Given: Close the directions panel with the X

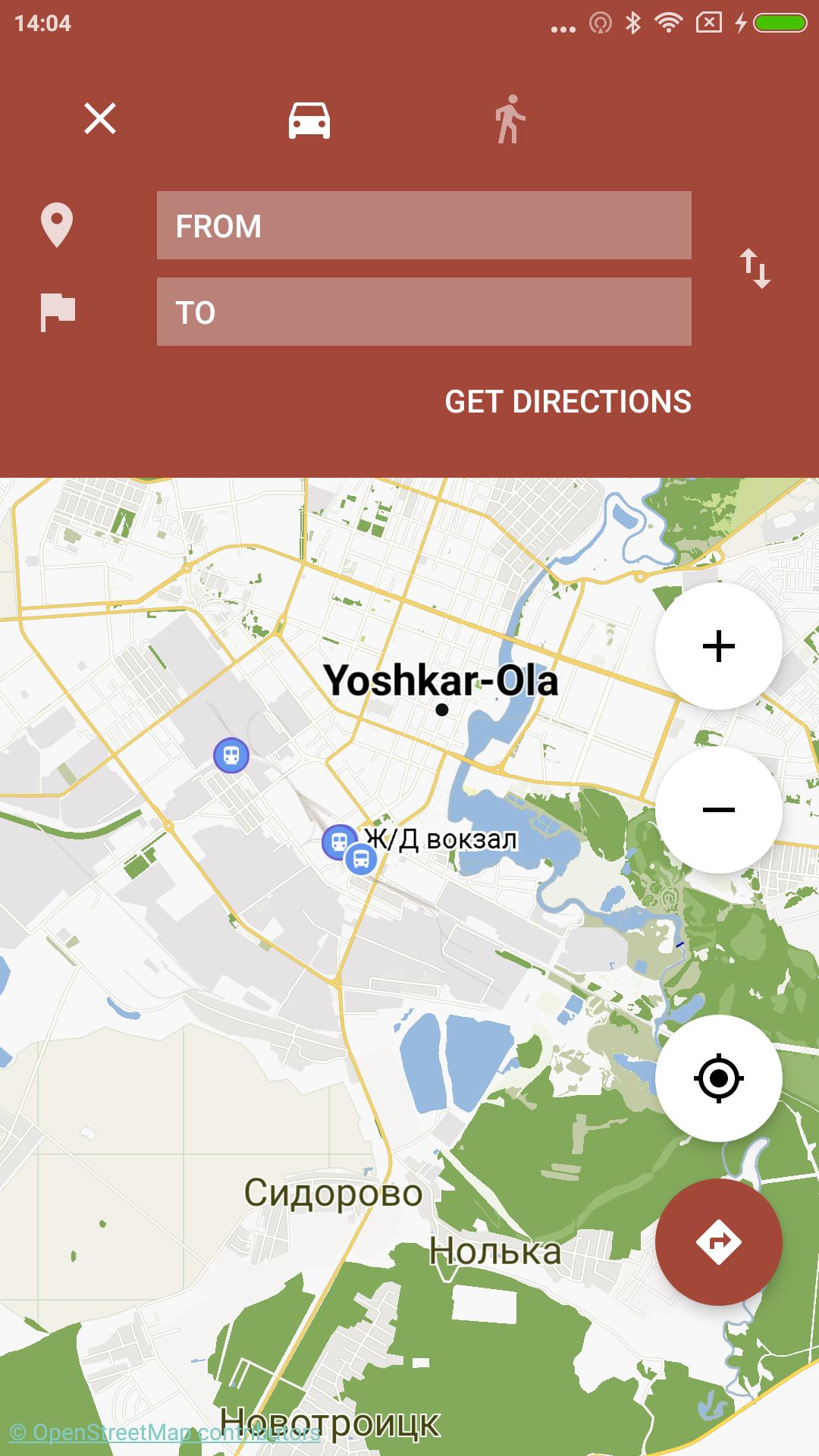Looking at the screenshot, I should point(99,120).
